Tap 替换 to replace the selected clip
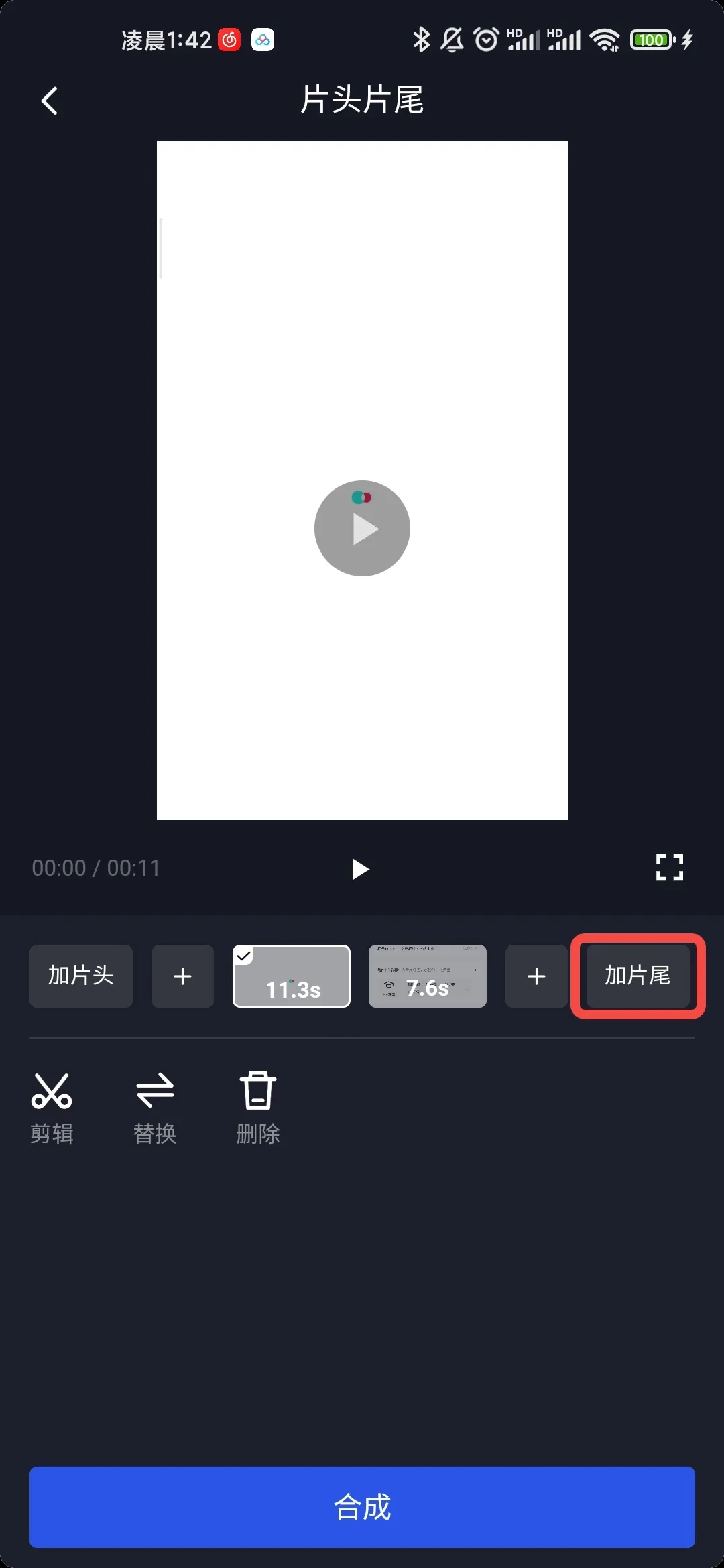Viewport: 724px width, 1568px height. point(155,1108)
